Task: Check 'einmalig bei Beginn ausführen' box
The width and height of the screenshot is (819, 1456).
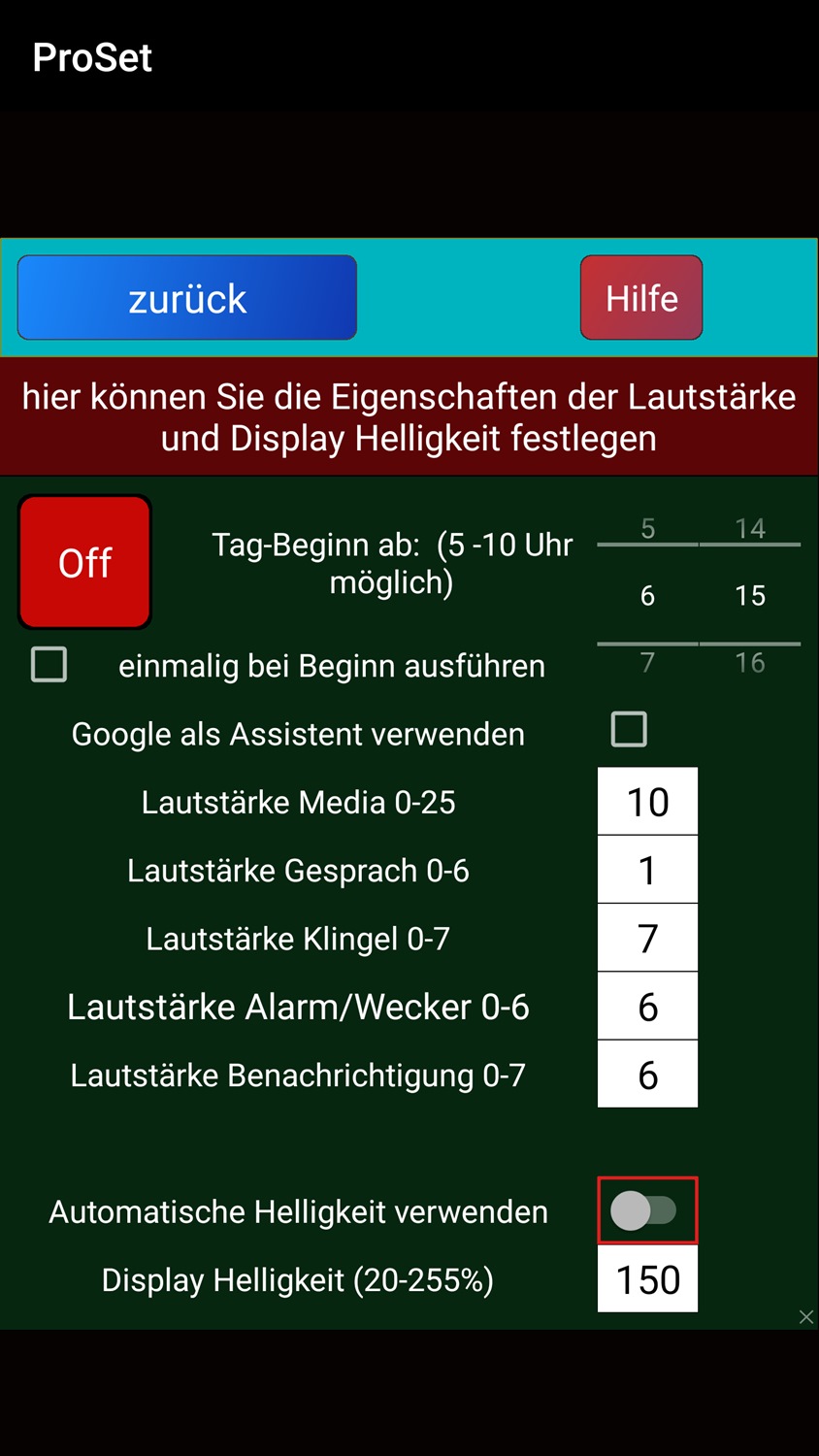Action: pos(49,665)
